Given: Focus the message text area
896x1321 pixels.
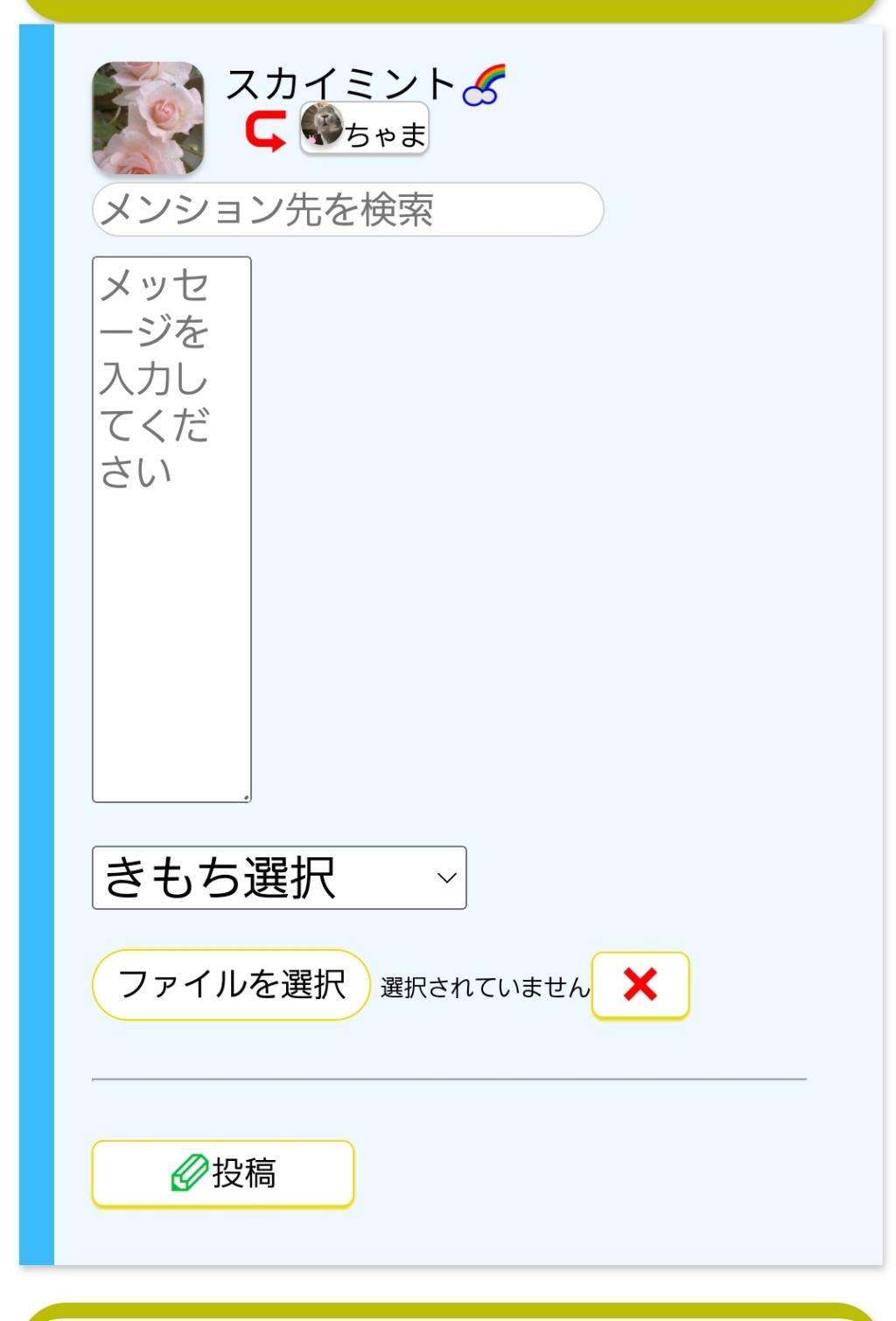Looking at the screenshot, I should pos(171,528).
